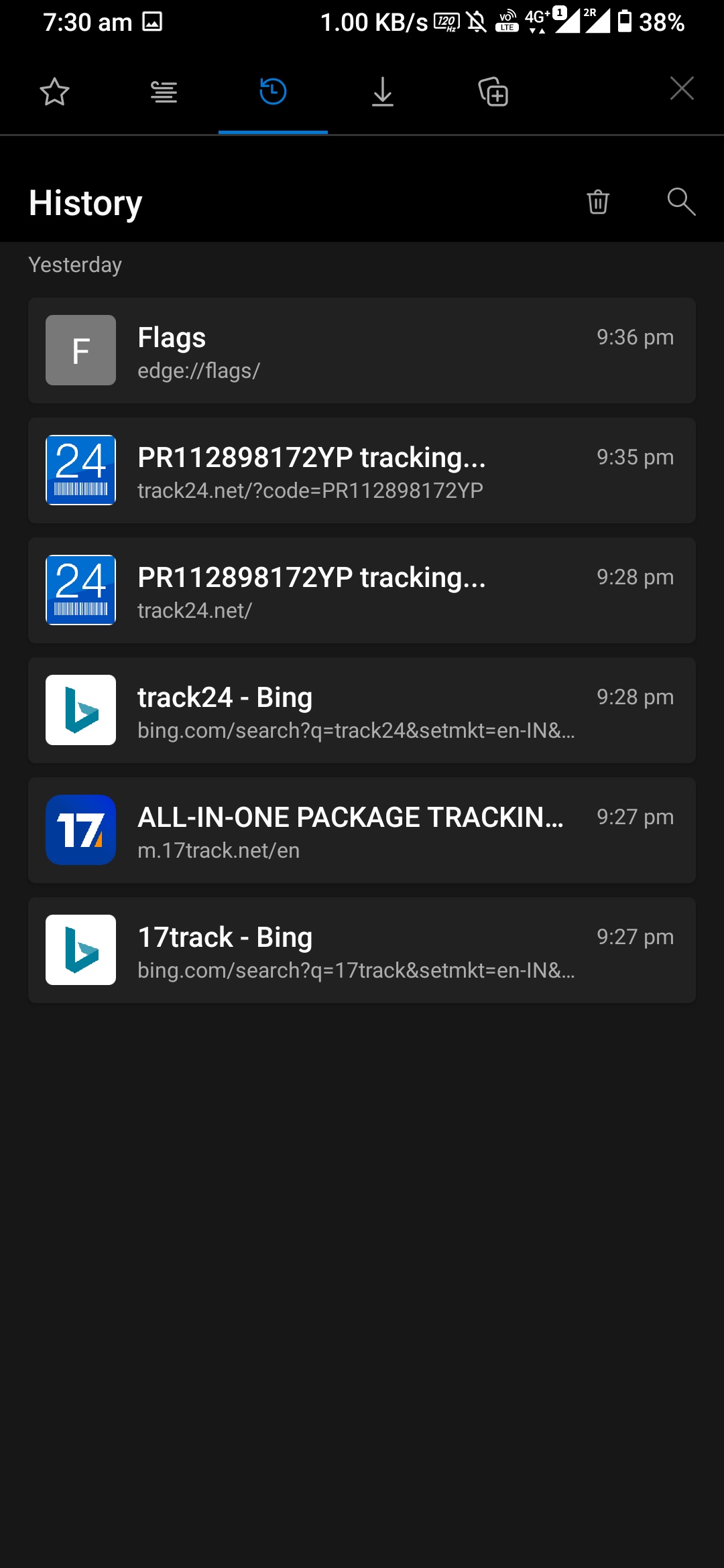The height and width of the screenshot is (1568, 724).
Task: Open the Favorites star icon
Action: pyautogui.click(x=54, y=92)
